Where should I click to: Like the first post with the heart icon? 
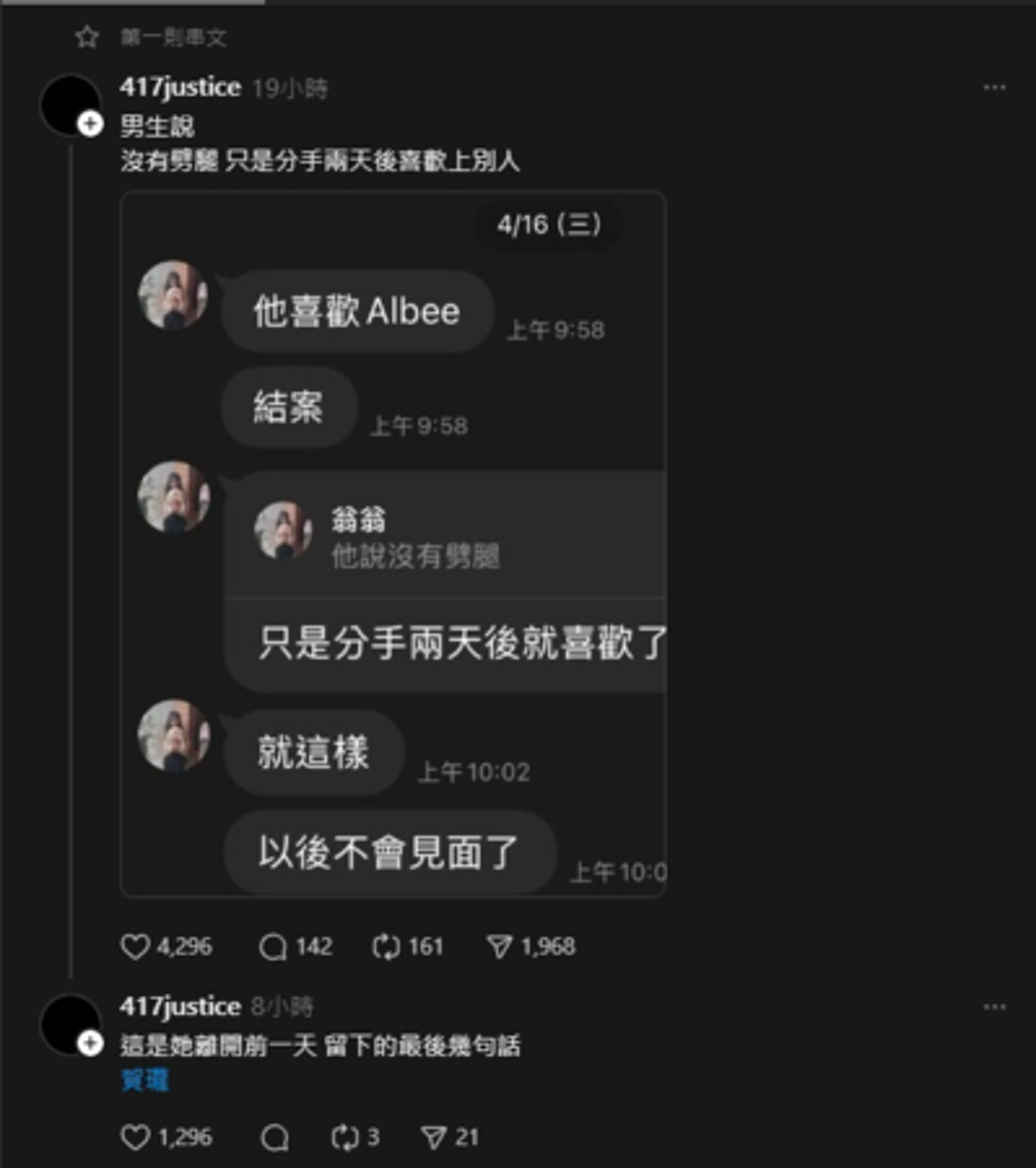coord(137,947)
